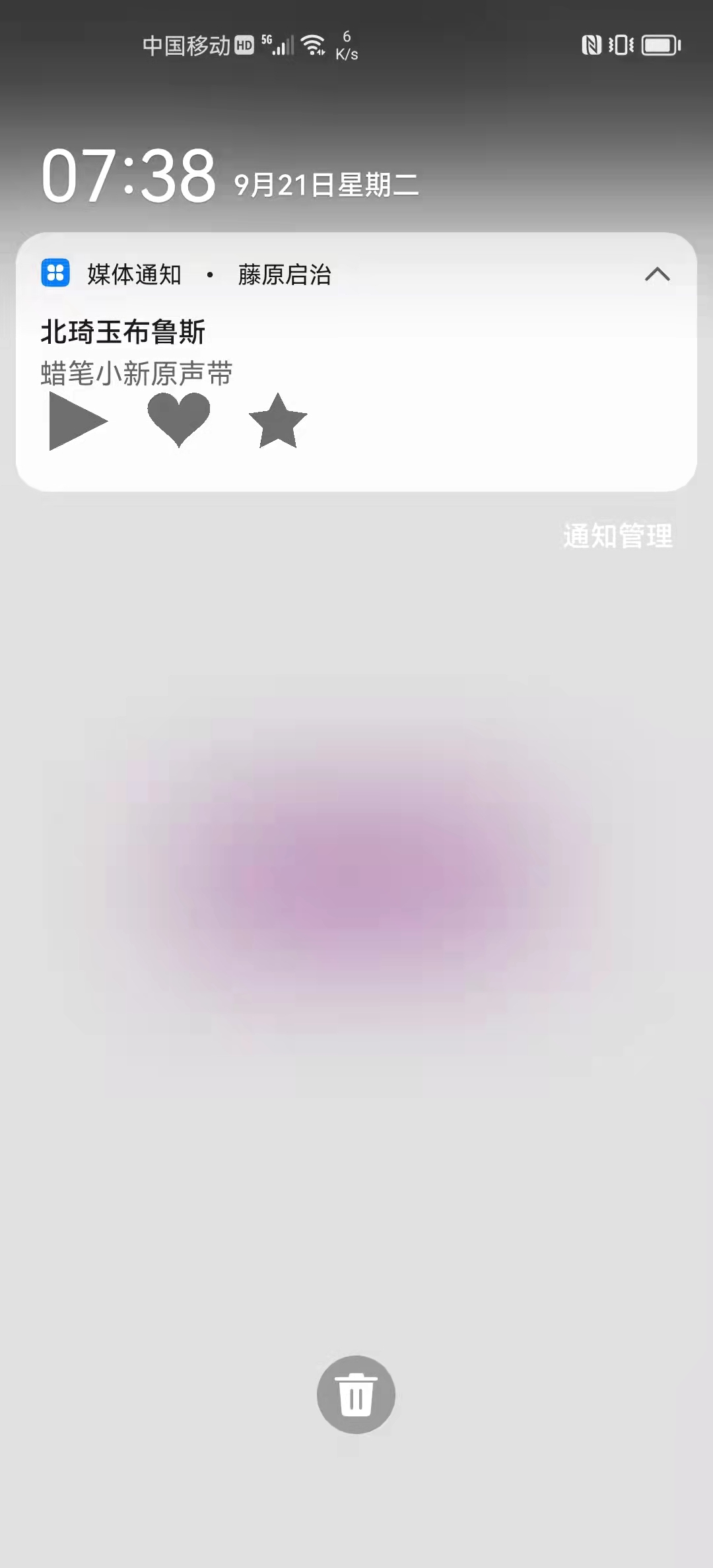Image resolution: width=713 pixels, height=1568 pixels.
Task: Open the 北琦玉布鲁斯 media notification
Action: point(356,362)
